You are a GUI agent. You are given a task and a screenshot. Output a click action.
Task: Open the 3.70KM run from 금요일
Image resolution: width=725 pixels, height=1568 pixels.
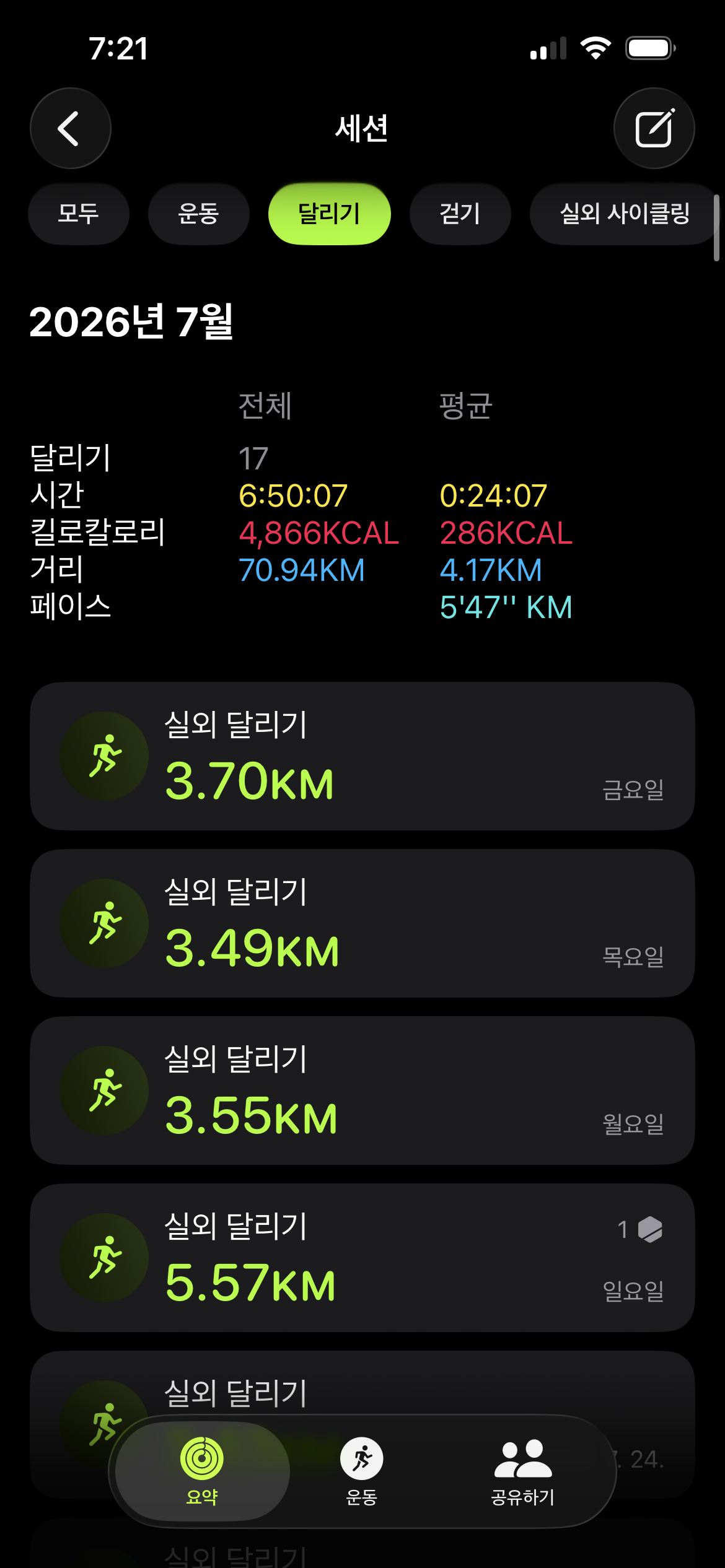(362, 756)
